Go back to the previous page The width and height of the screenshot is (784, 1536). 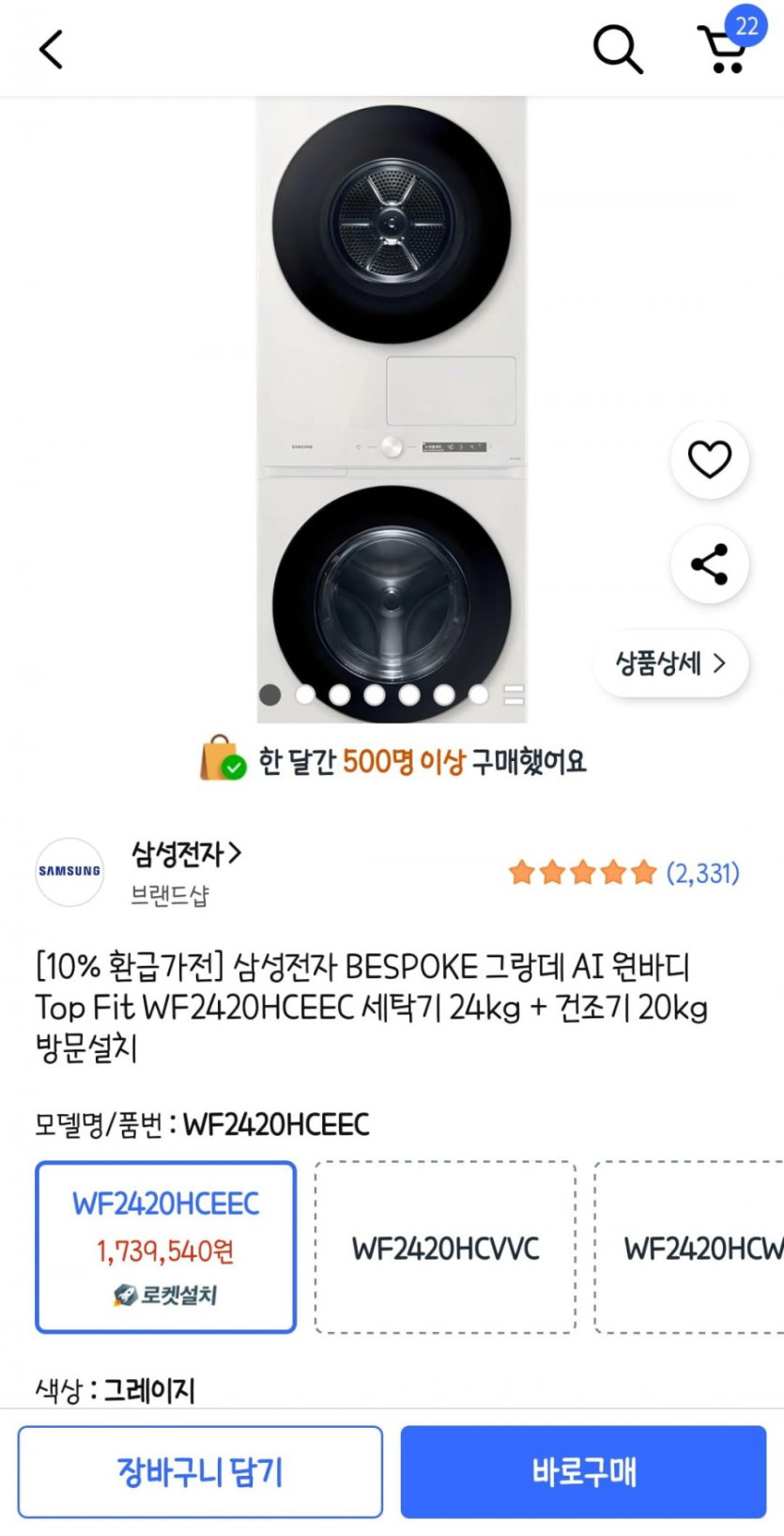pyautogui.click(x=52, y=49)
